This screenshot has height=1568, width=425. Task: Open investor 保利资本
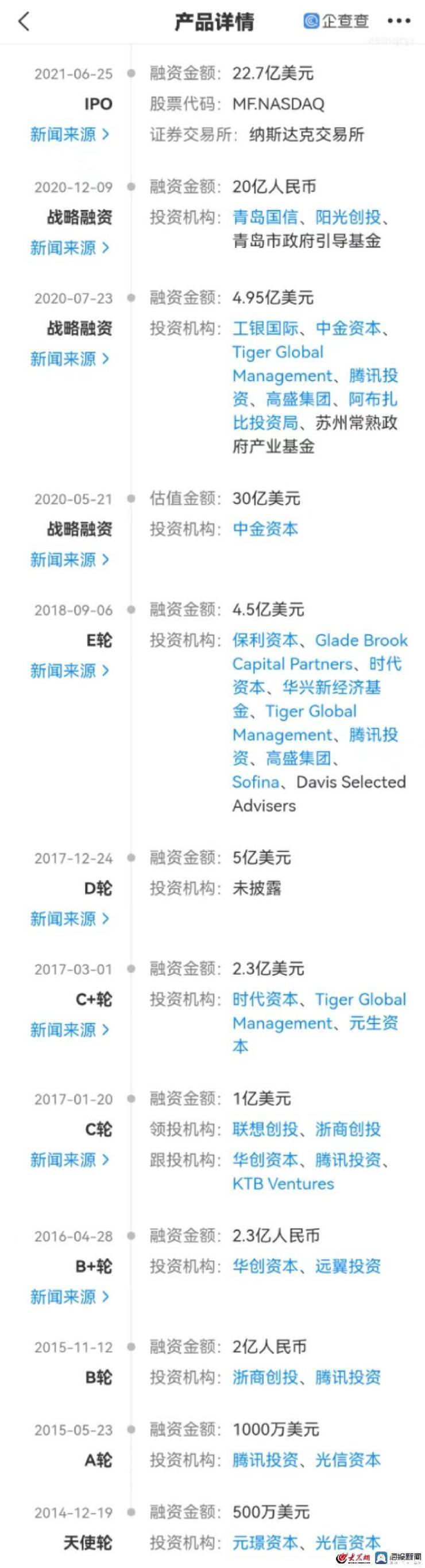[x=265, y=640]
